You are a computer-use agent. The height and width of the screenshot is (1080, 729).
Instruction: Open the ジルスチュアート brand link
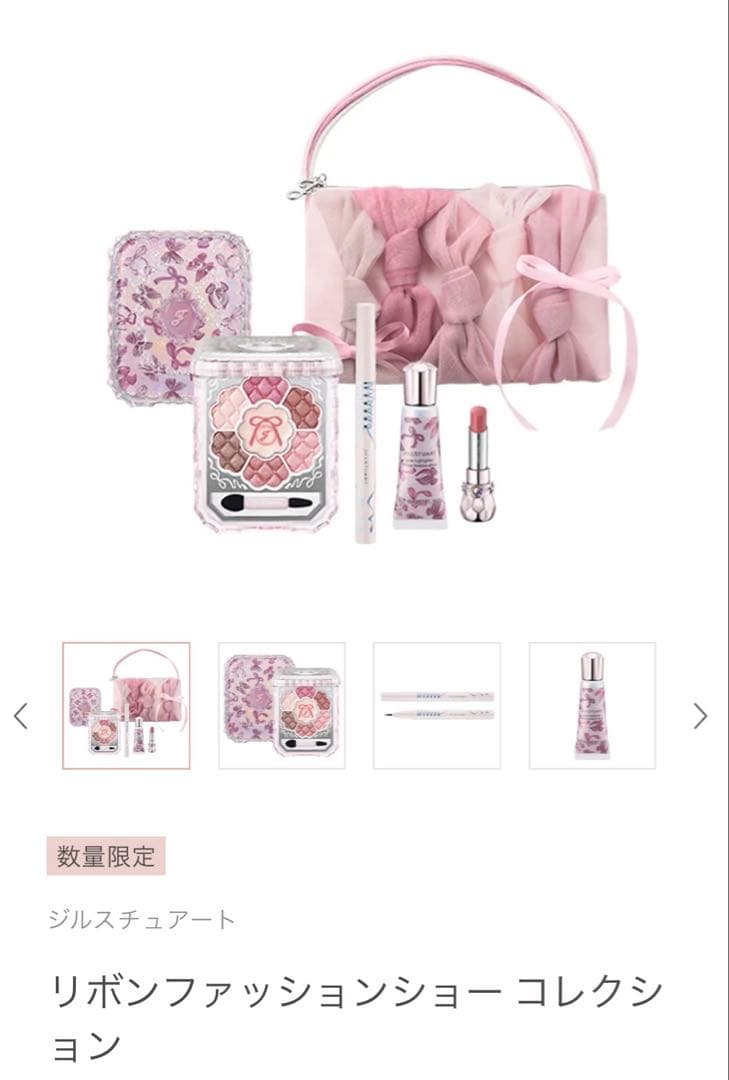pyautogui.click(x=141, y=919)
